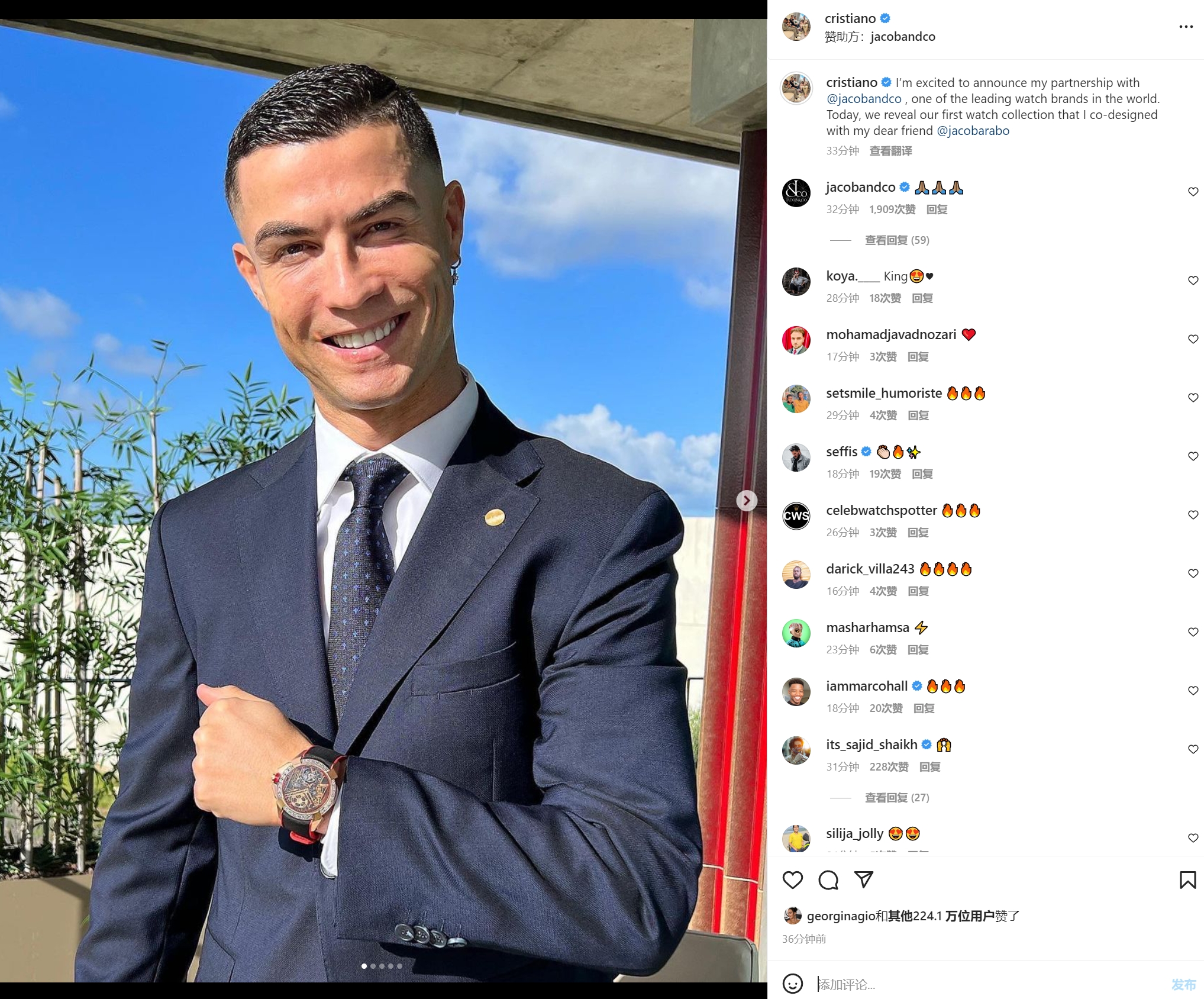This screenshot has height=999, width=1204.
Task: Like iammarcohall's comment
Action: [1193, 691]
